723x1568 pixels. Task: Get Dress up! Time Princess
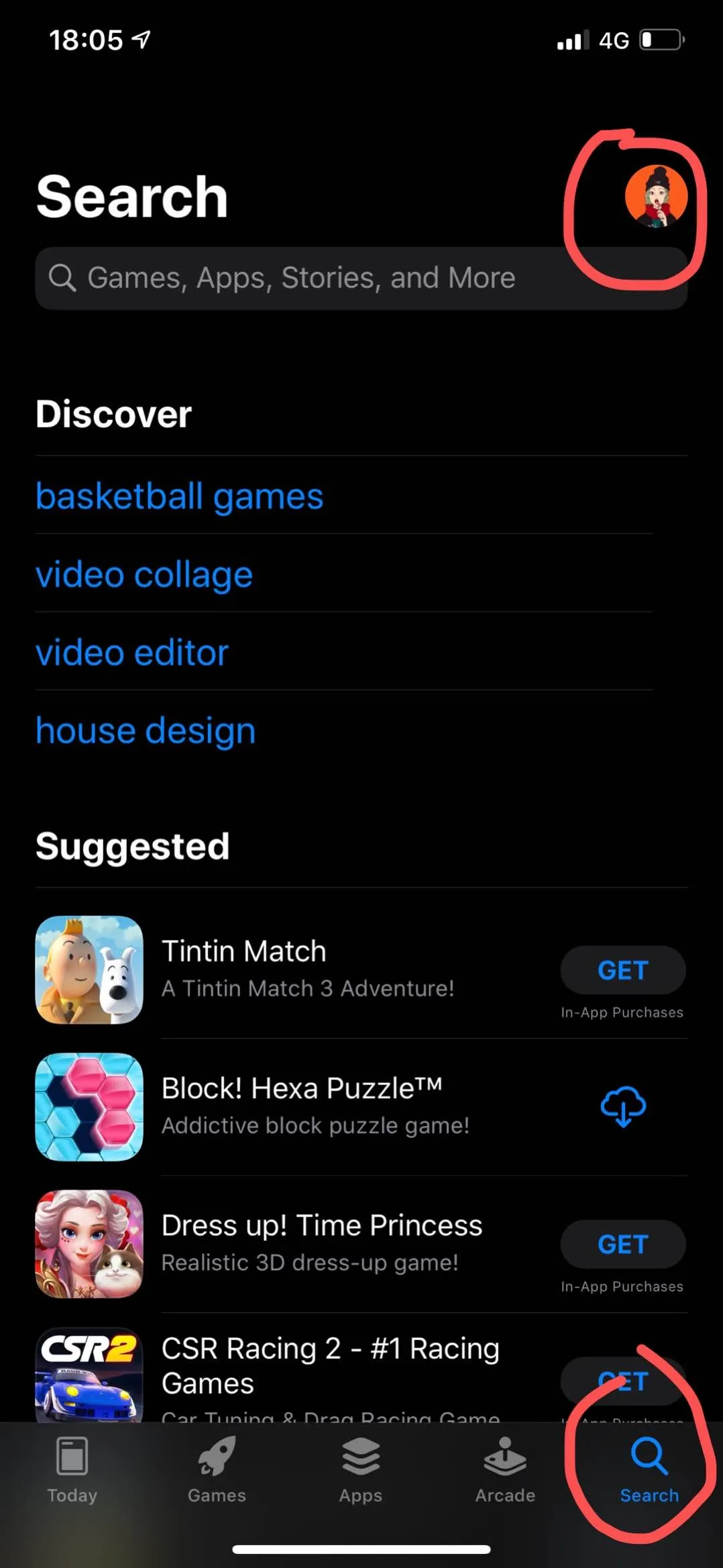622,1245
